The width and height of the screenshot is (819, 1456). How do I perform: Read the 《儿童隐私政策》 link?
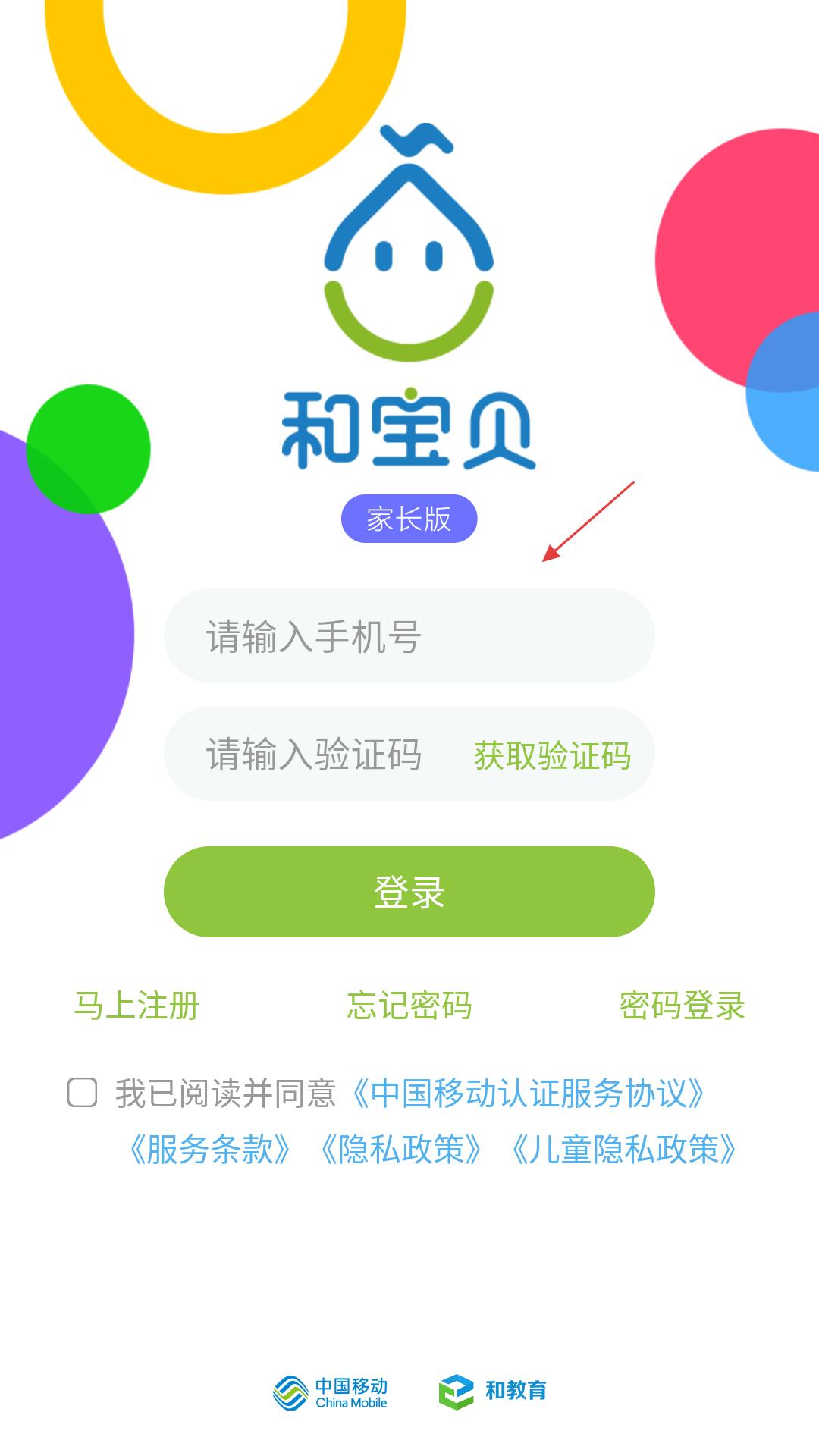point(623,1150)
